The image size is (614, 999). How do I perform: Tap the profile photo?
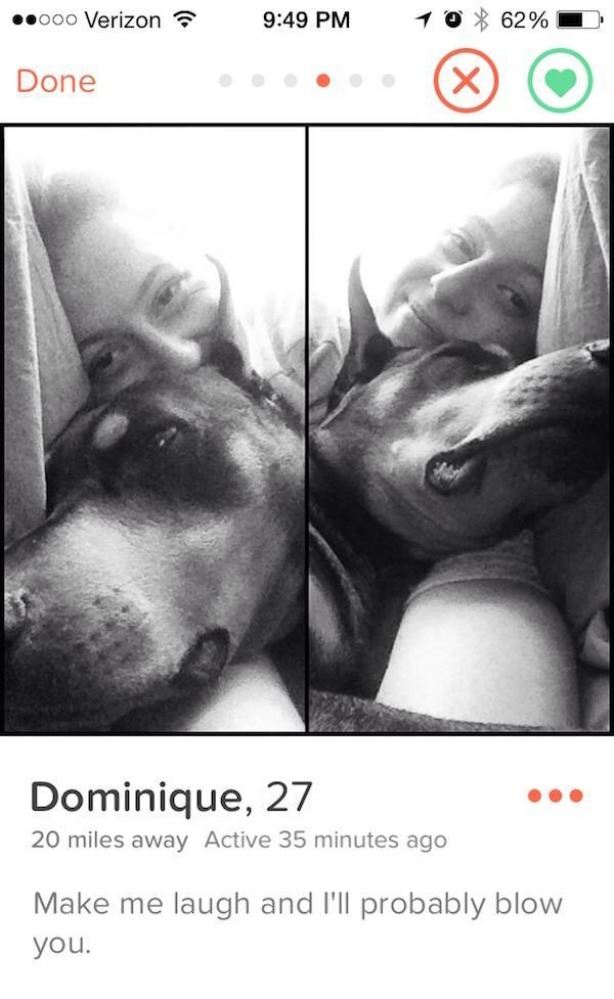tap(306, 430)
